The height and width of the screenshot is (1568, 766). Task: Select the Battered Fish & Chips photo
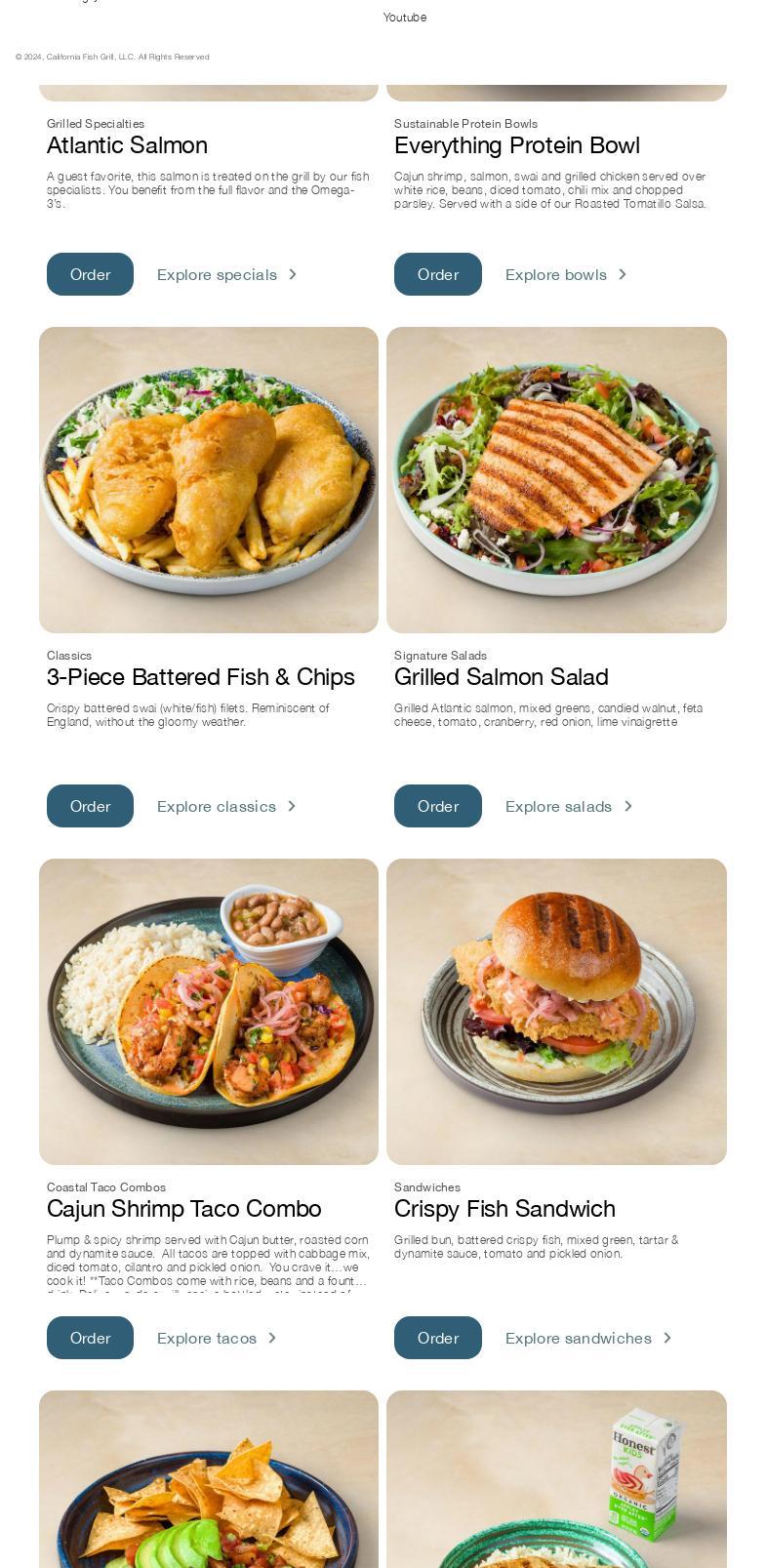coord(208,480)
